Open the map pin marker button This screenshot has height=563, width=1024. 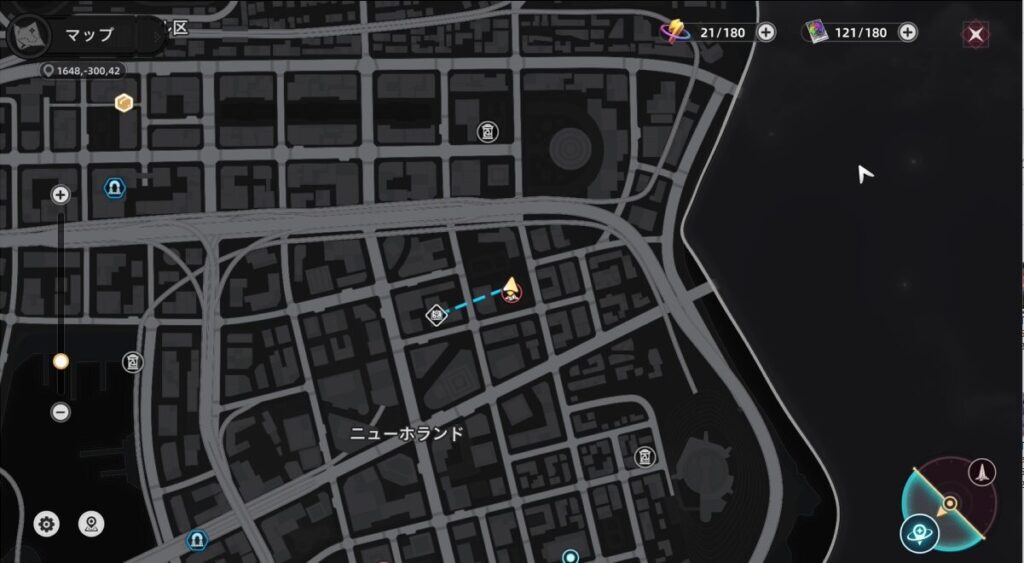click(92, 523)
